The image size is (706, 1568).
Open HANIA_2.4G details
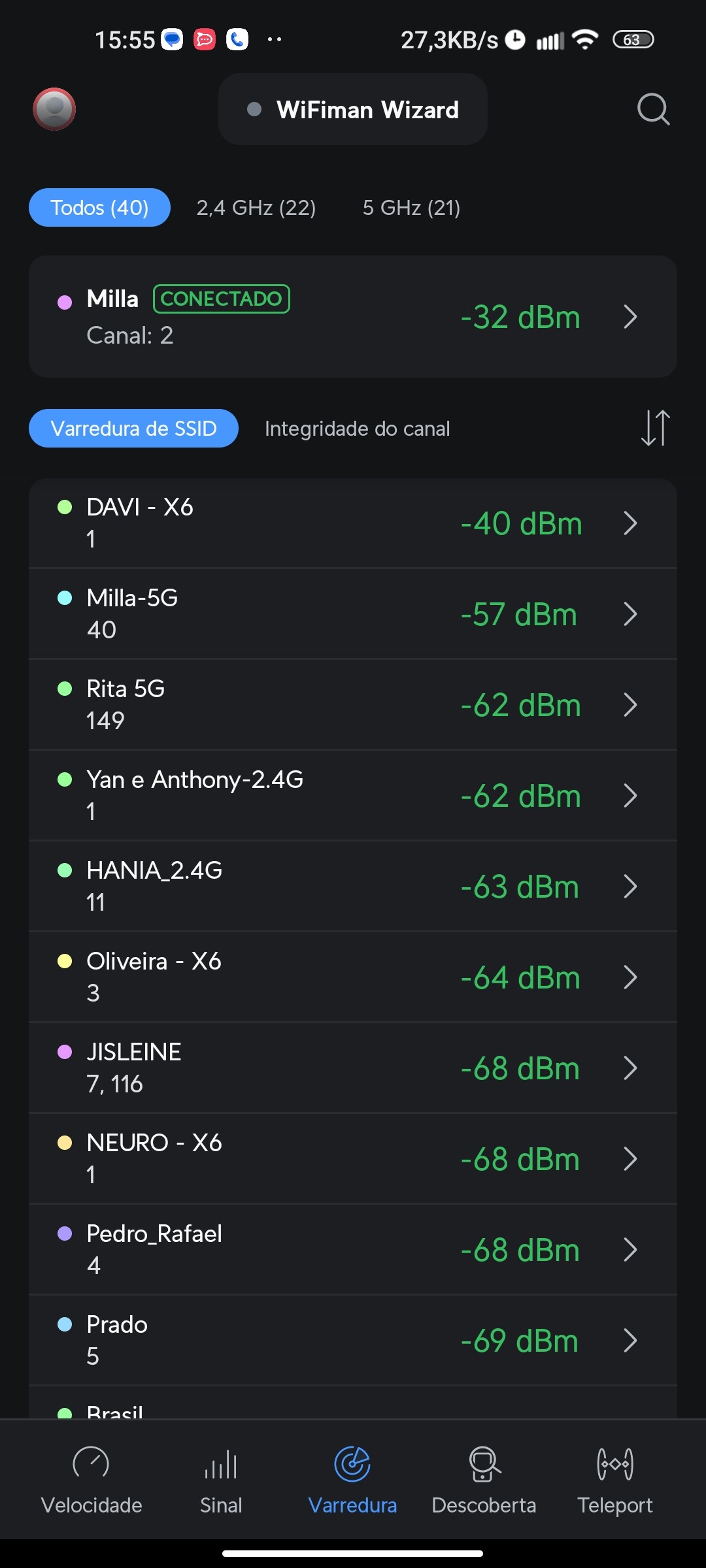coord(353,887)
